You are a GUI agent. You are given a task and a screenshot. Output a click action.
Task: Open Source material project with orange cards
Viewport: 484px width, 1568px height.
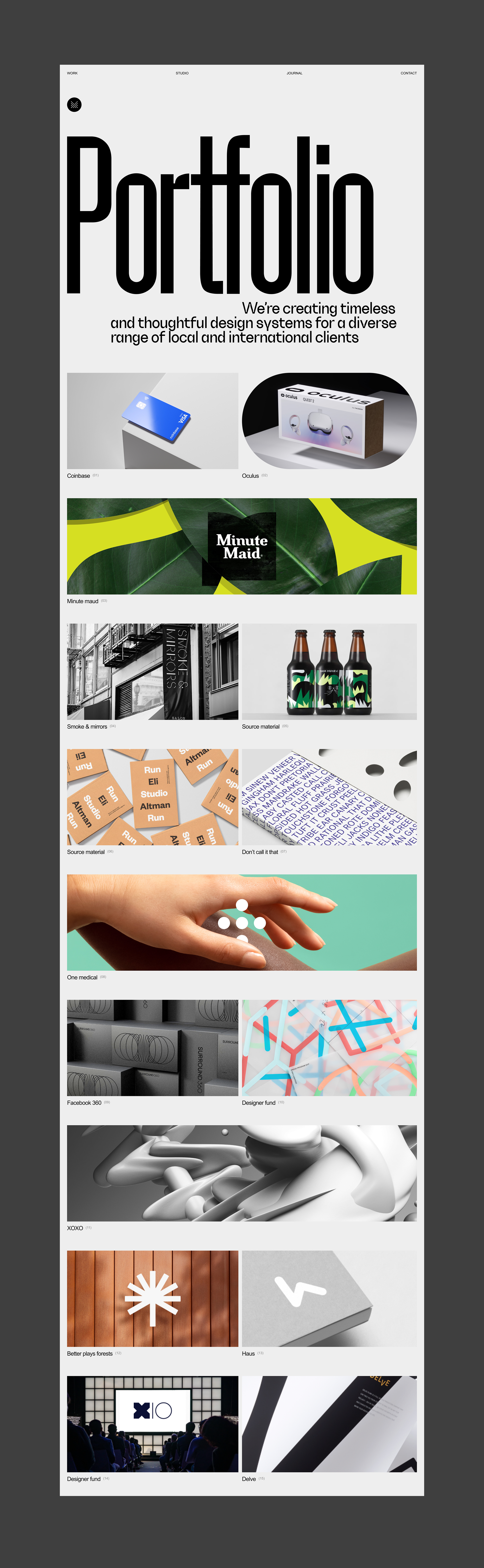(152, 797)
